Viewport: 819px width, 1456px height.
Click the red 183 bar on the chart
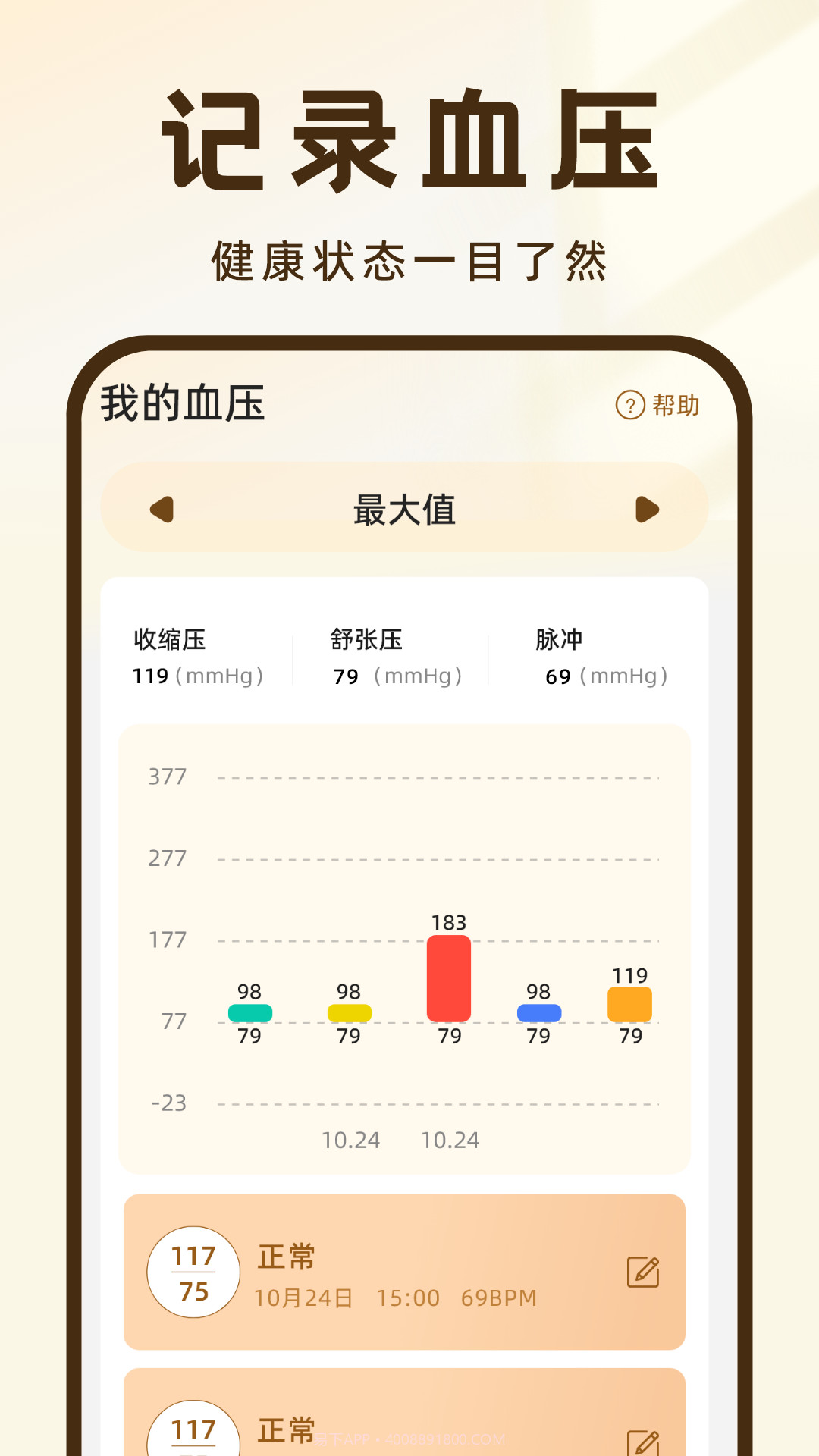click(448, 978)
